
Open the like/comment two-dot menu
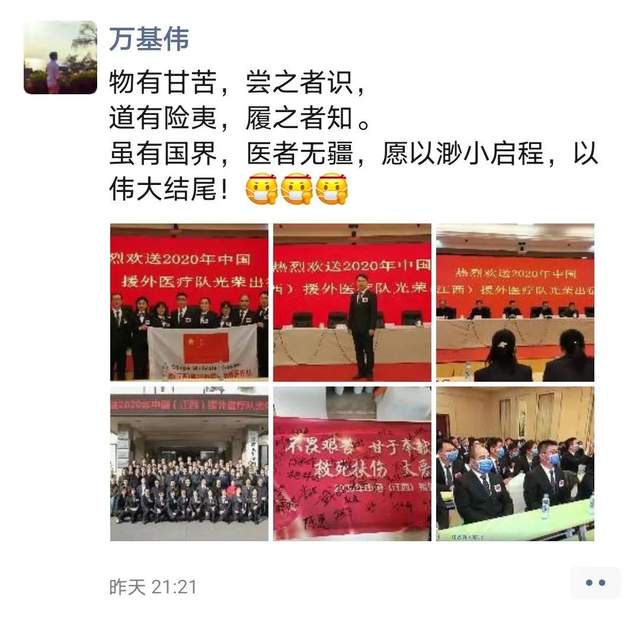[x=595, y=582]
